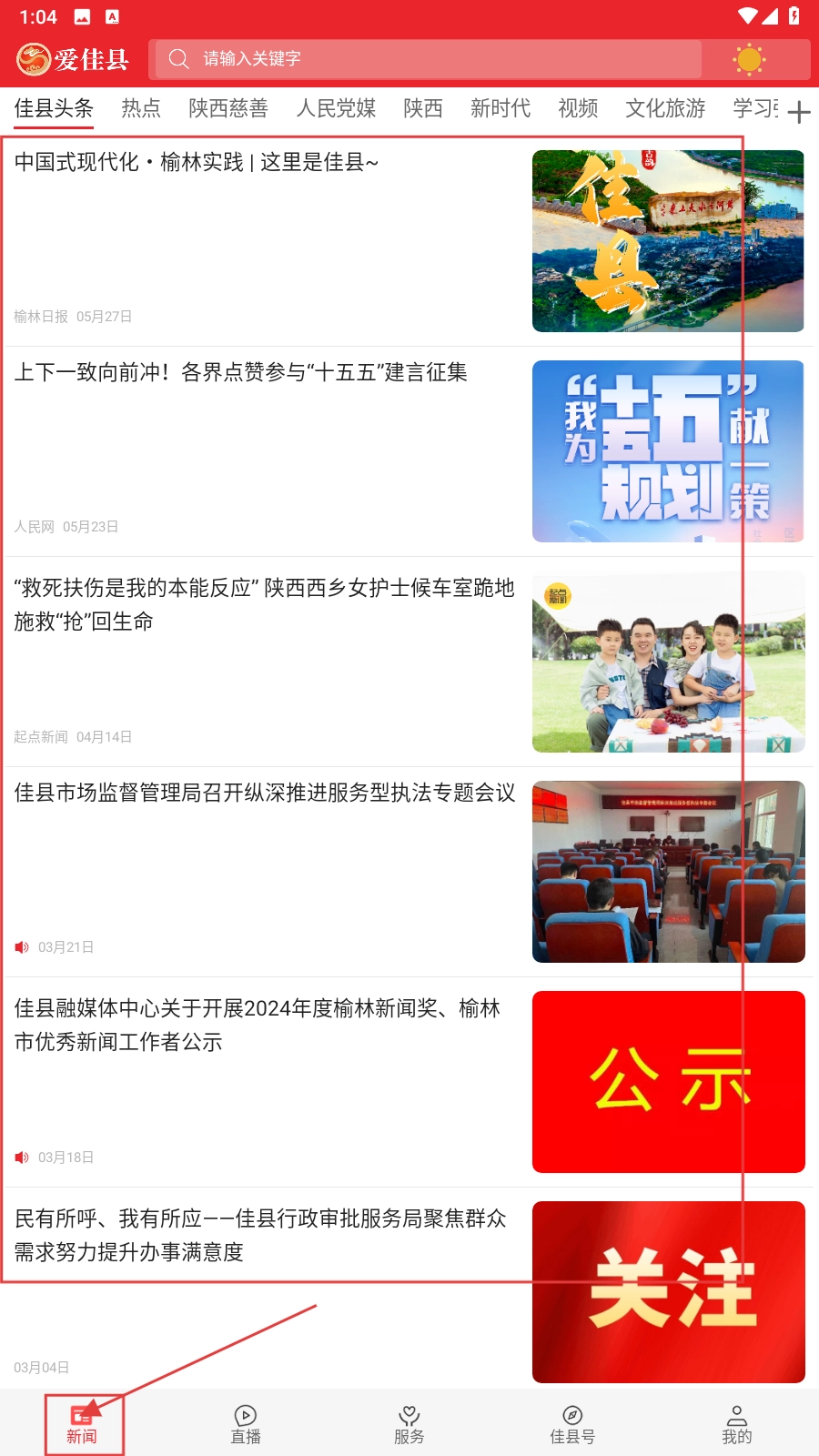Open the 服务 bottom tab

coord(409,1424)
